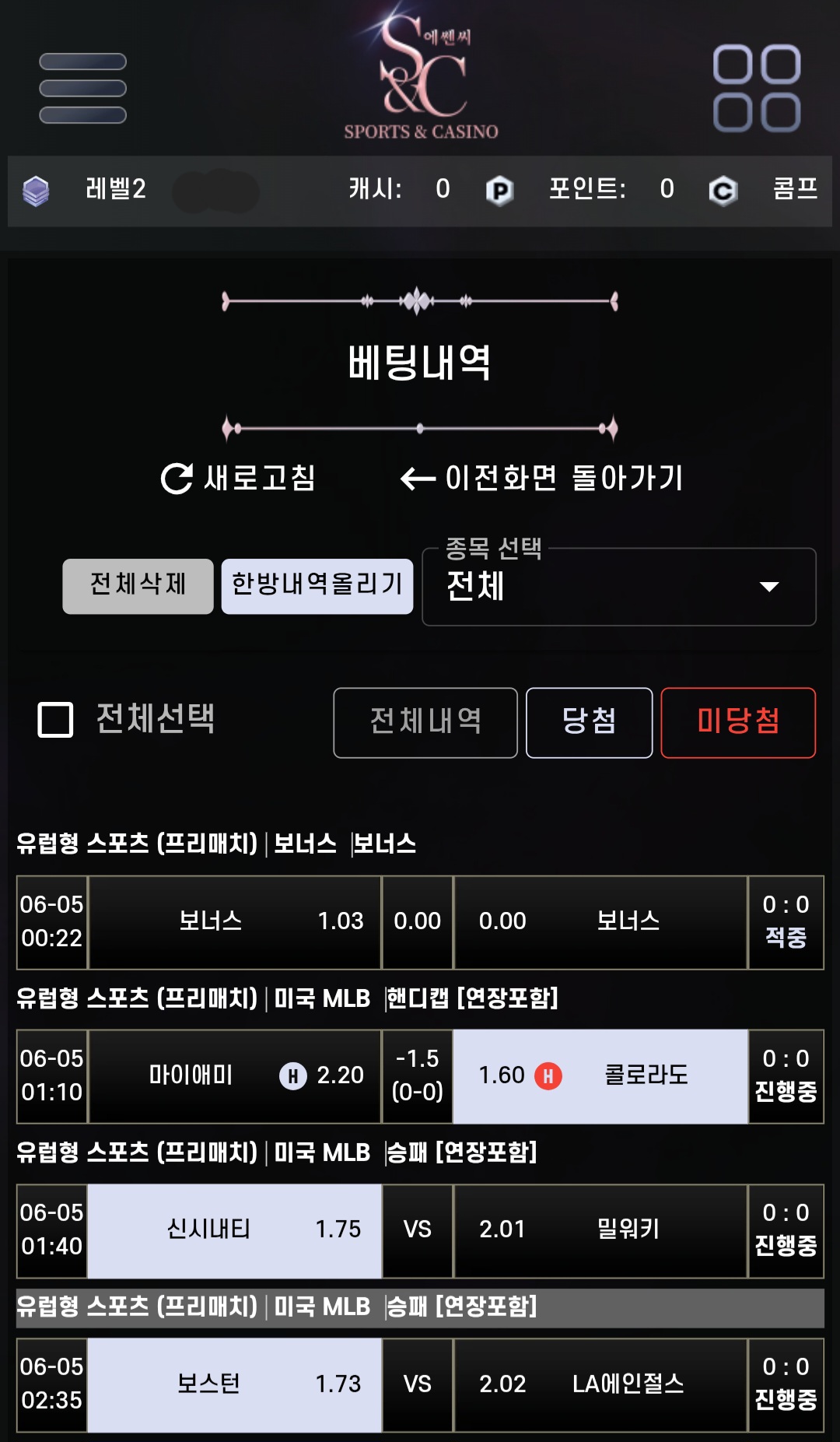Show 미당첨 losing bets

pyautogui.click(x=737, y=722)
